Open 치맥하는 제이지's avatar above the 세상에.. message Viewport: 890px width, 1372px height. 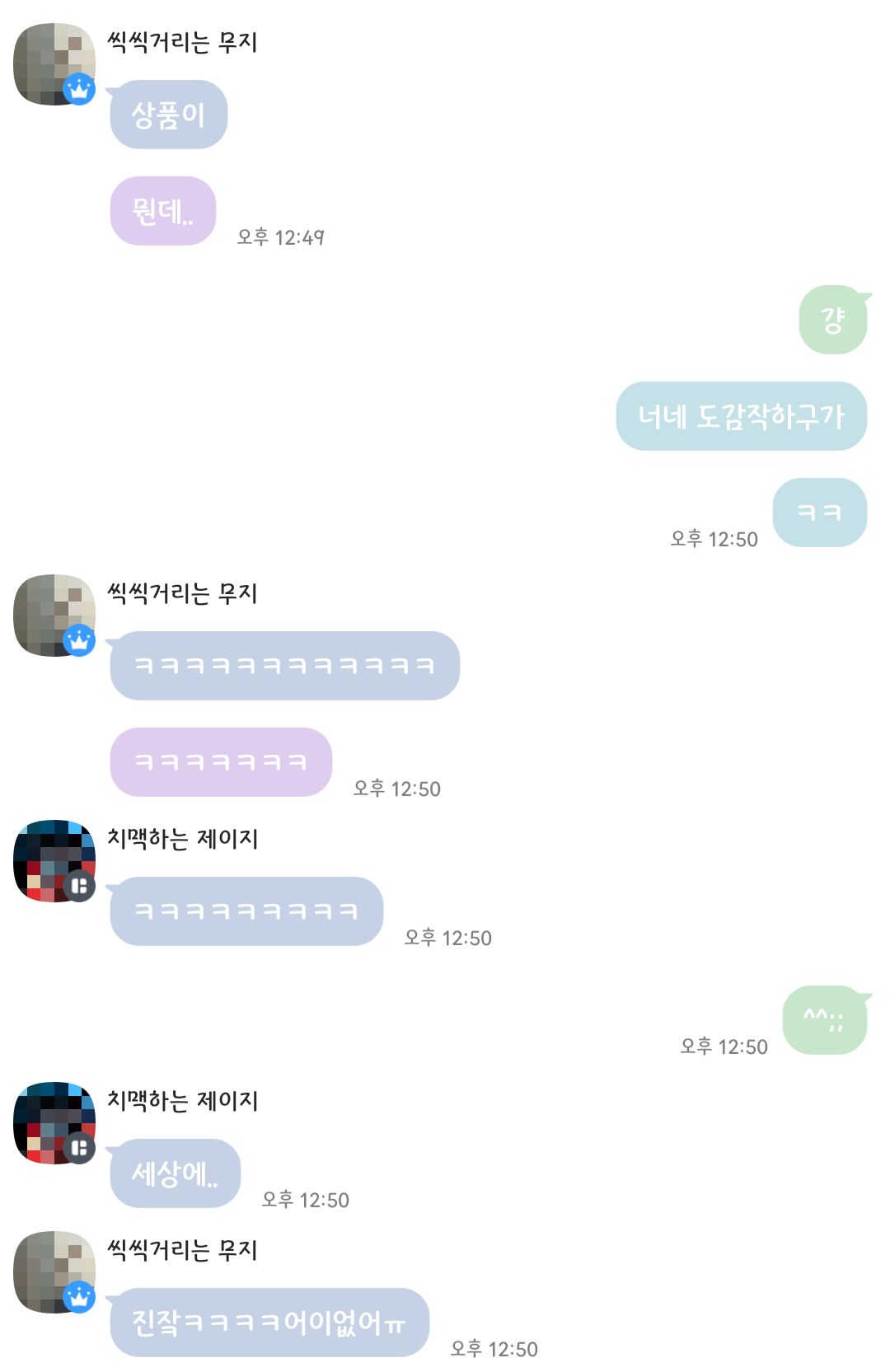pos(54,1122)
